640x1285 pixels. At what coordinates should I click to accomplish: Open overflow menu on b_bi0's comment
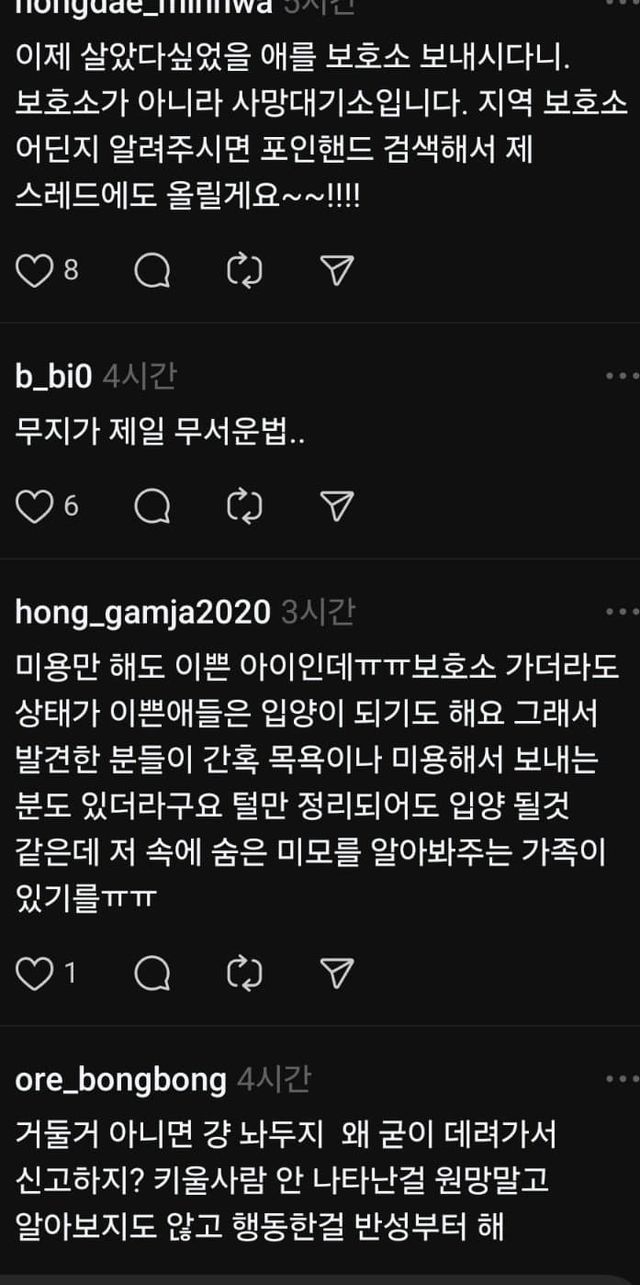click(622, 376)
